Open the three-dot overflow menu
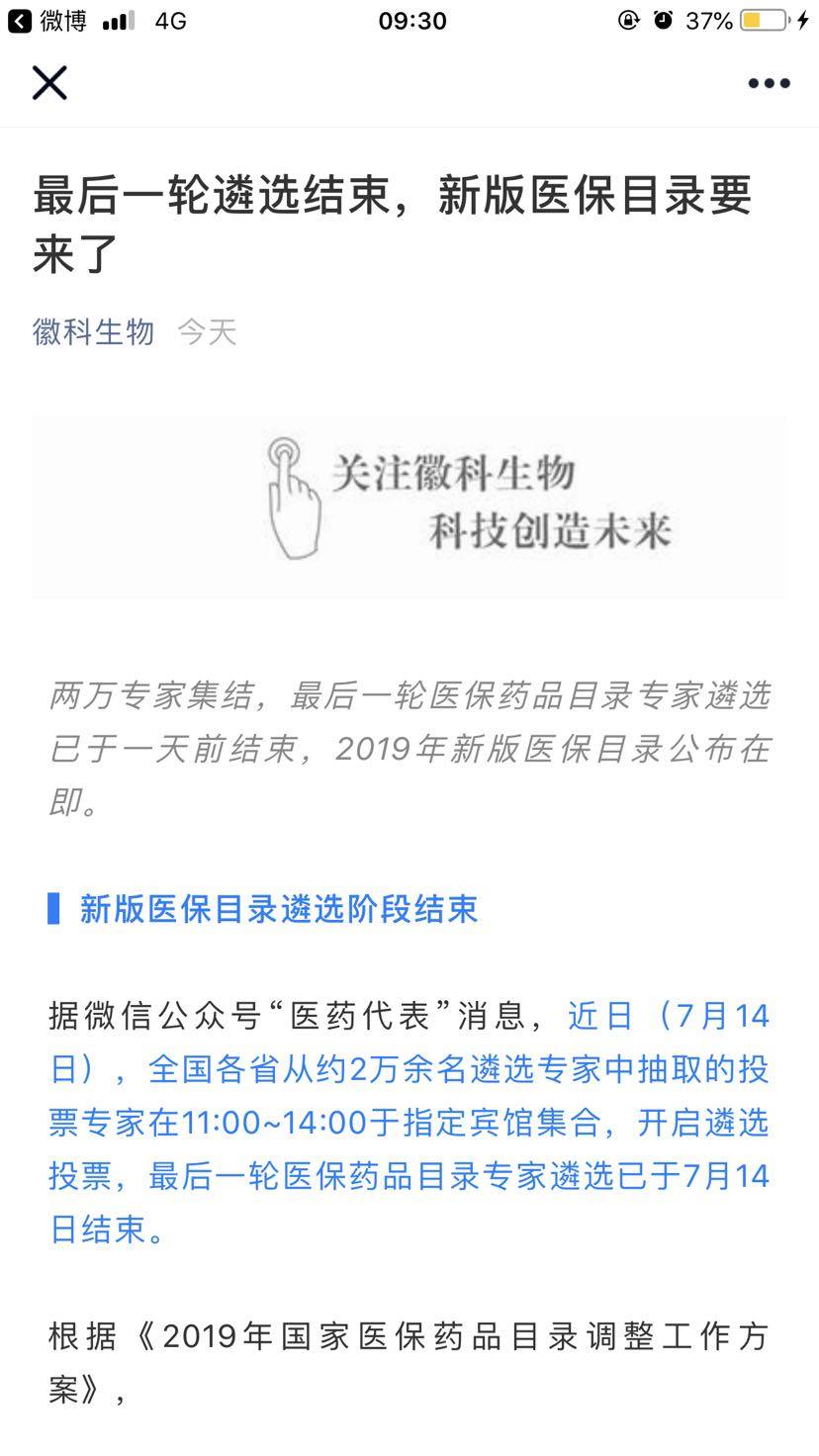This screenshot has width=819, height=1456. coord(769,84)
